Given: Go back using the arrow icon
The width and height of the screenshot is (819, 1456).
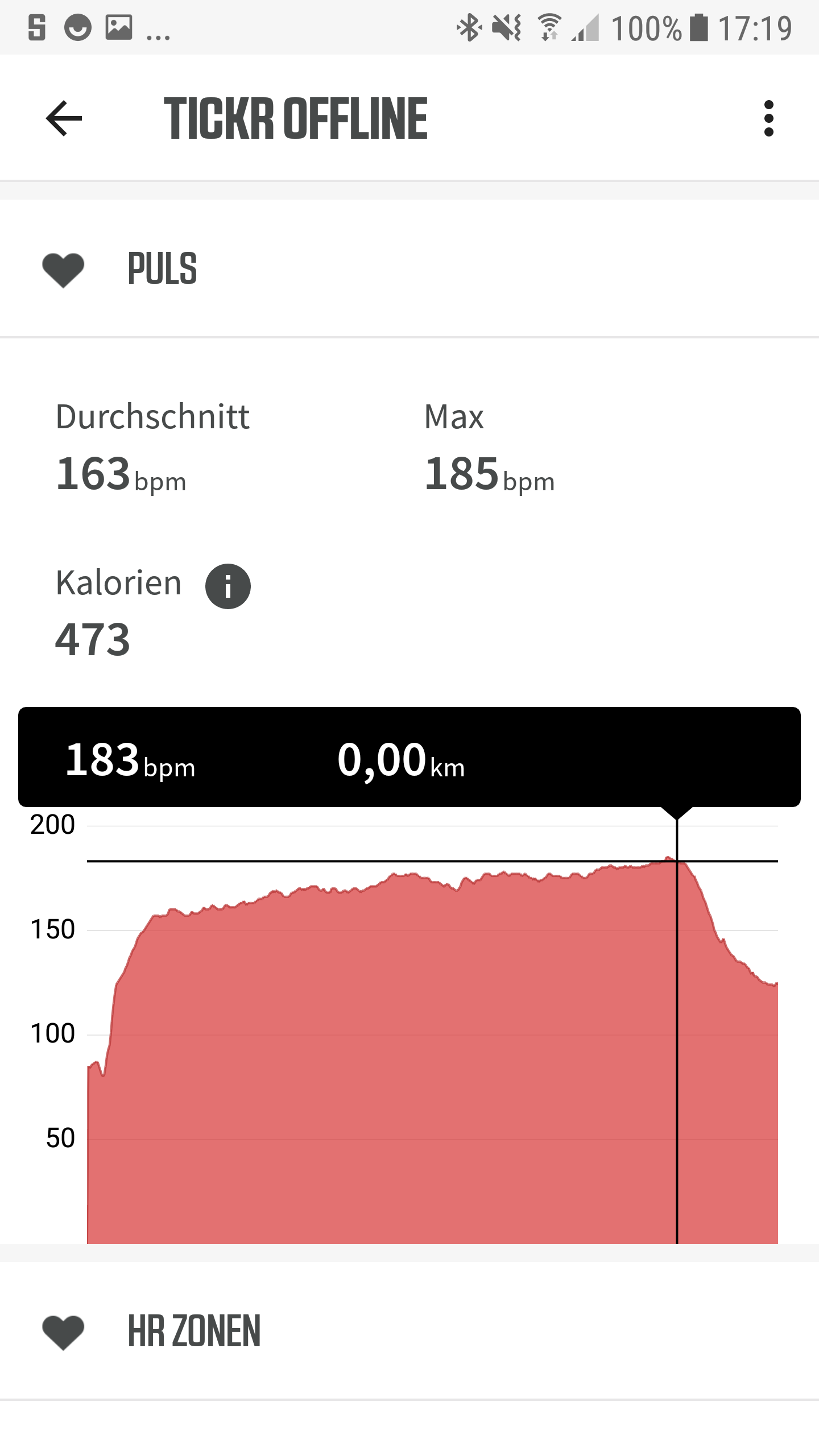Looking at the screenshot, I should coord(64,118).
